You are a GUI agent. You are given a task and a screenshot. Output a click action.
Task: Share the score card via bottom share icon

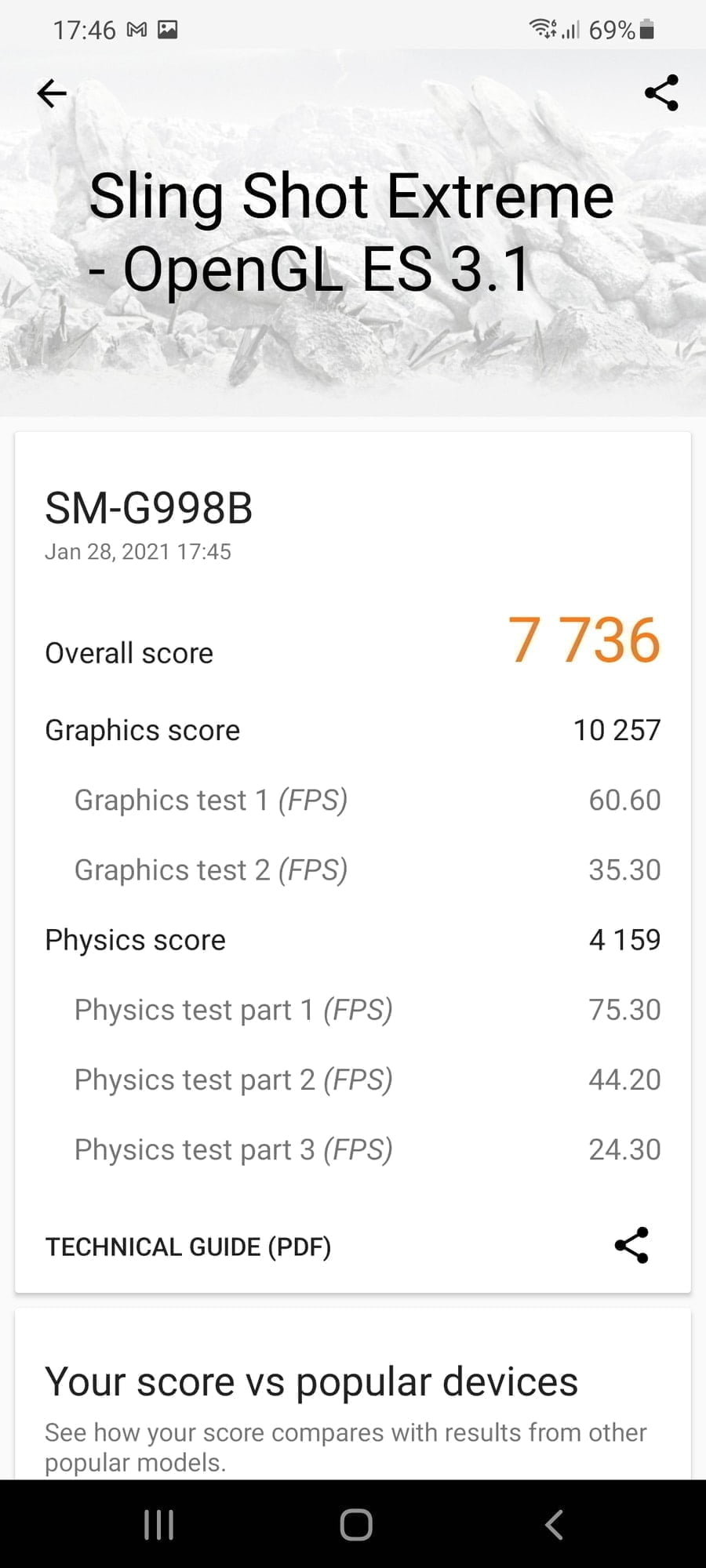631,1245
